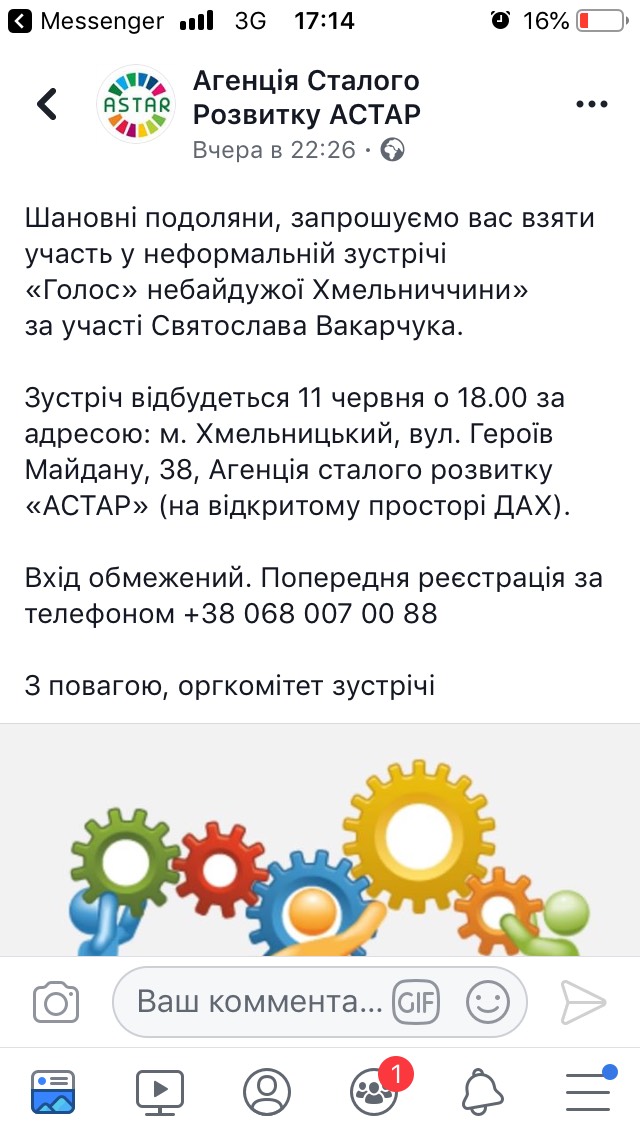Open the emoji sticker picker

(488, 1002)
